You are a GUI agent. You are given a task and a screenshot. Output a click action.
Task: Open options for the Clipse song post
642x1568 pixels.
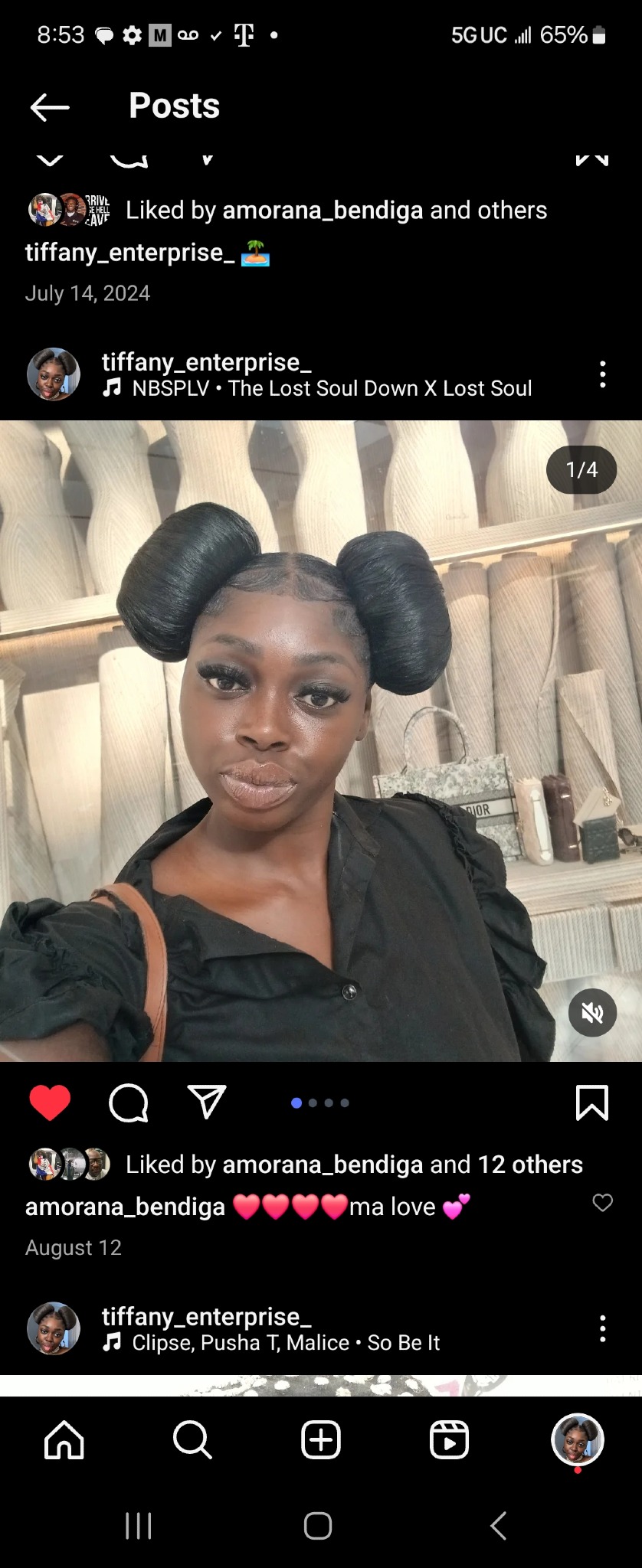click(603, 1328)
